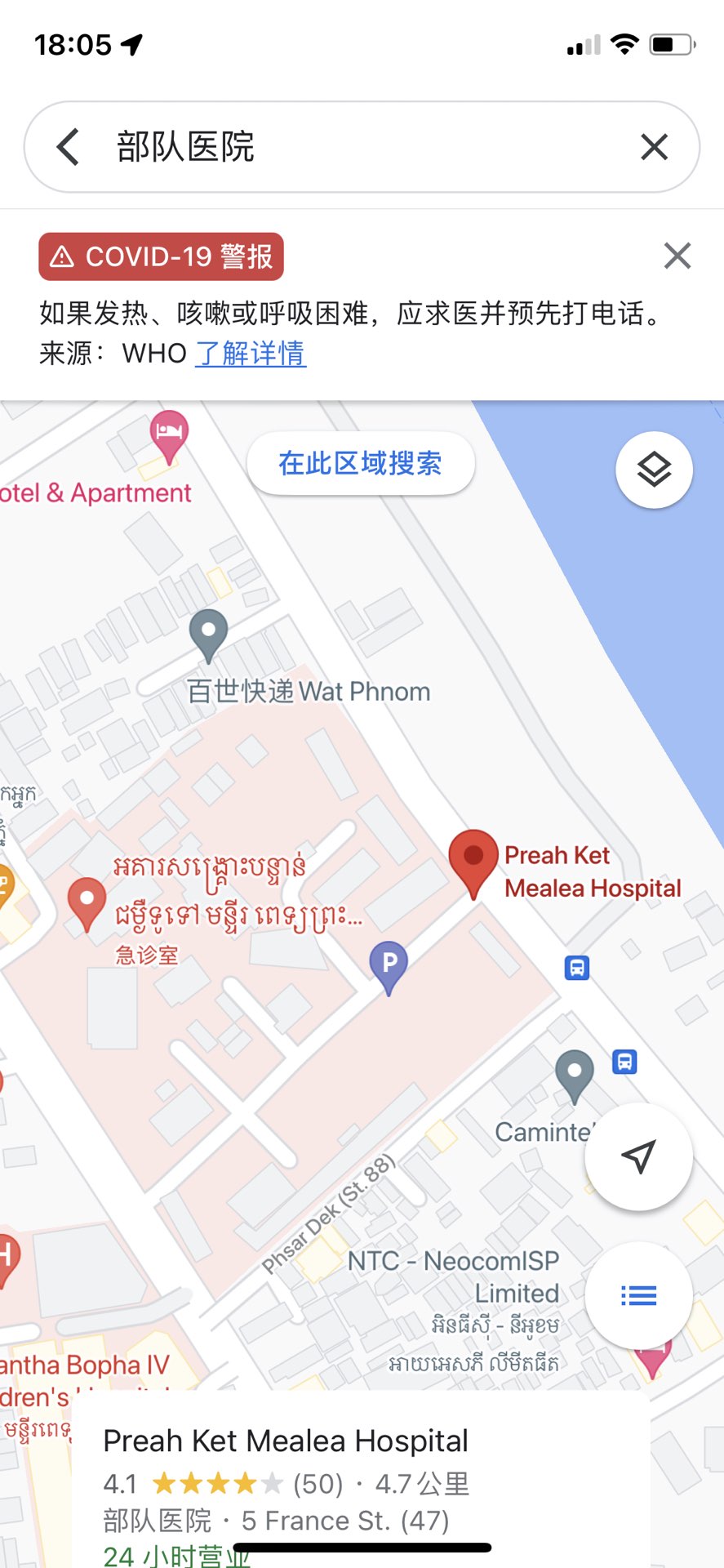The image size is (724, 1568).
Task: Tap the Caminte place marker
Action: coord(575,1073)
